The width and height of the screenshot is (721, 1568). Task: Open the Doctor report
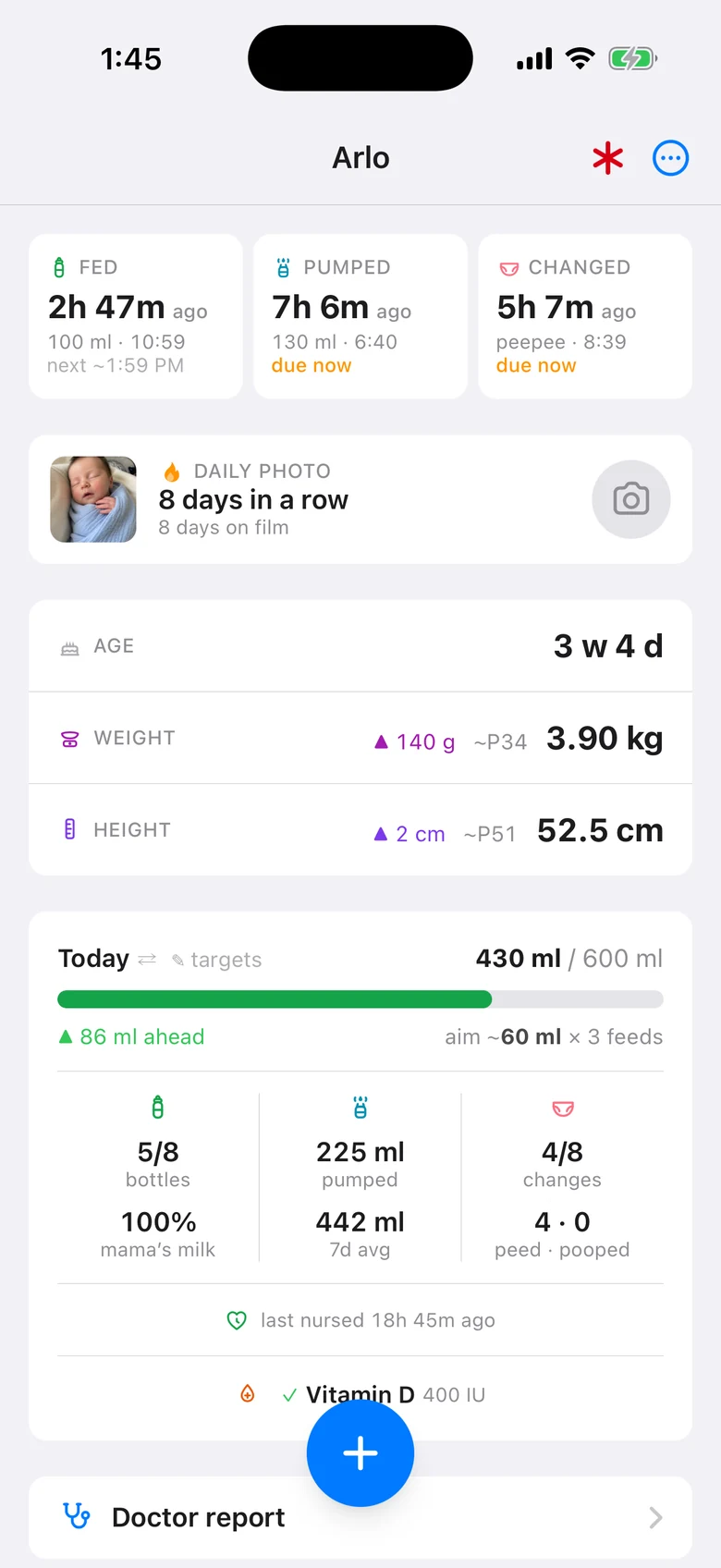click(360, 1517)
